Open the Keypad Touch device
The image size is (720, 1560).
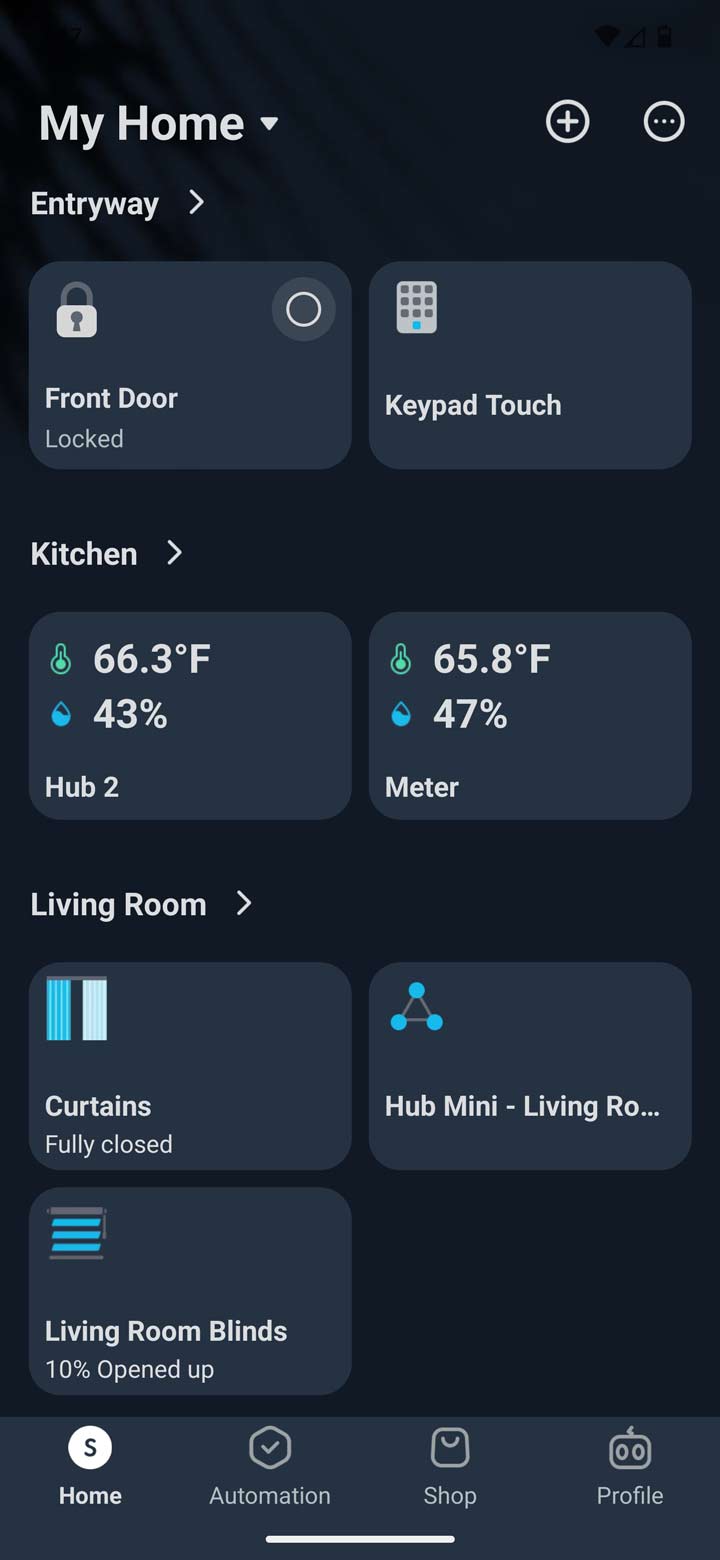530,366
